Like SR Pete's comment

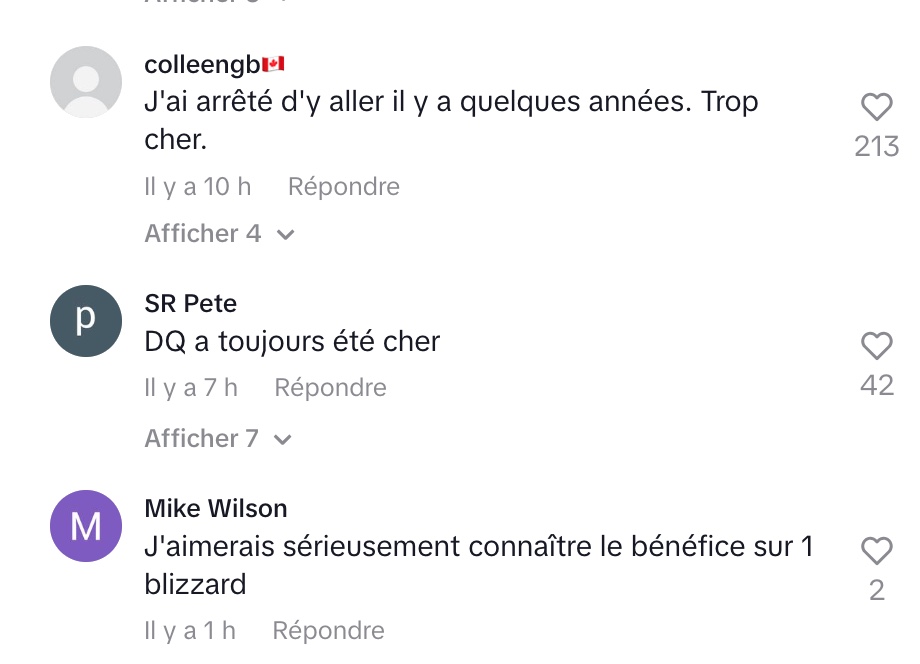point(876,346)
